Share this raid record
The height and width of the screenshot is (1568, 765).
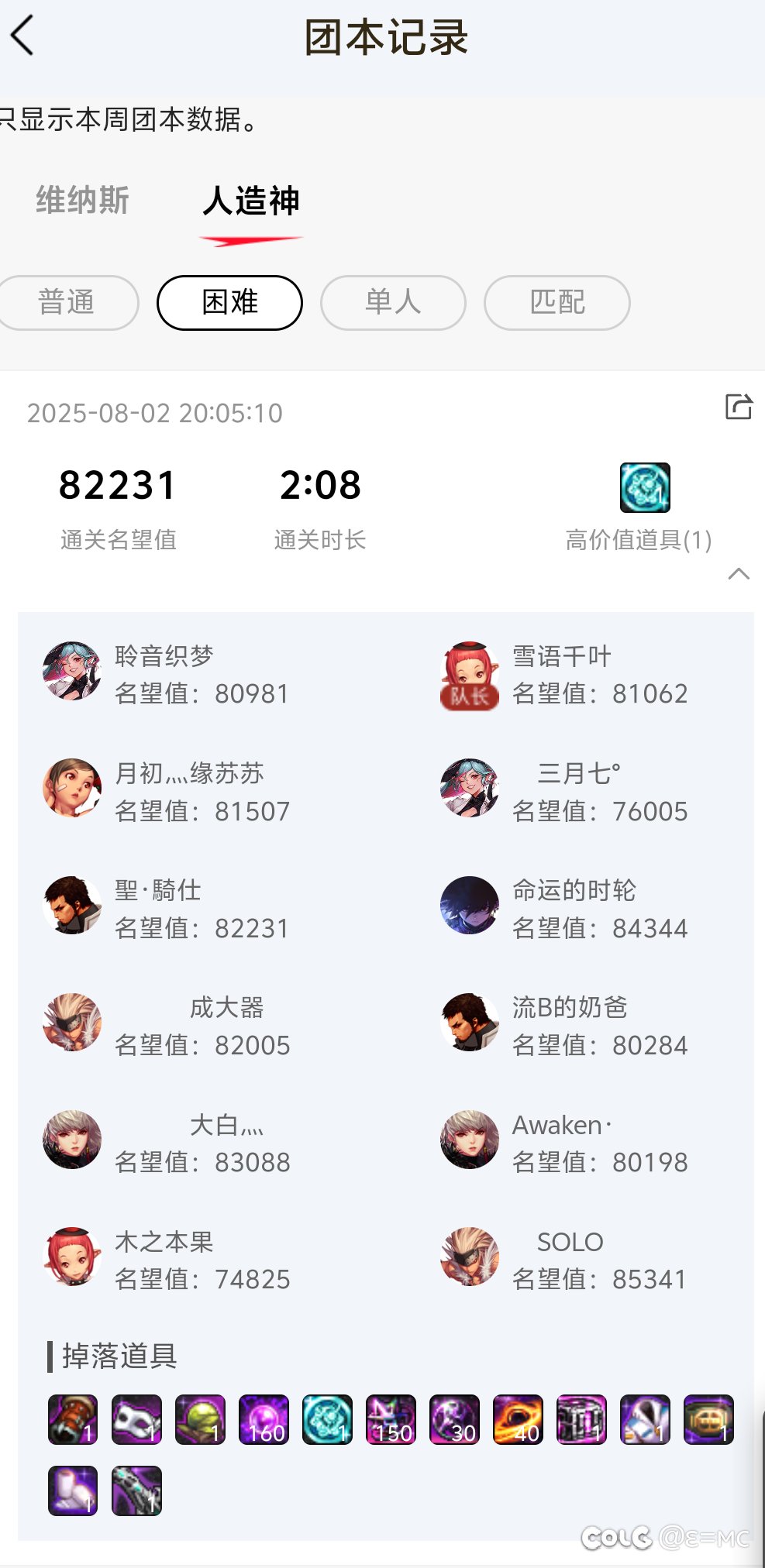tap(739, 407)
